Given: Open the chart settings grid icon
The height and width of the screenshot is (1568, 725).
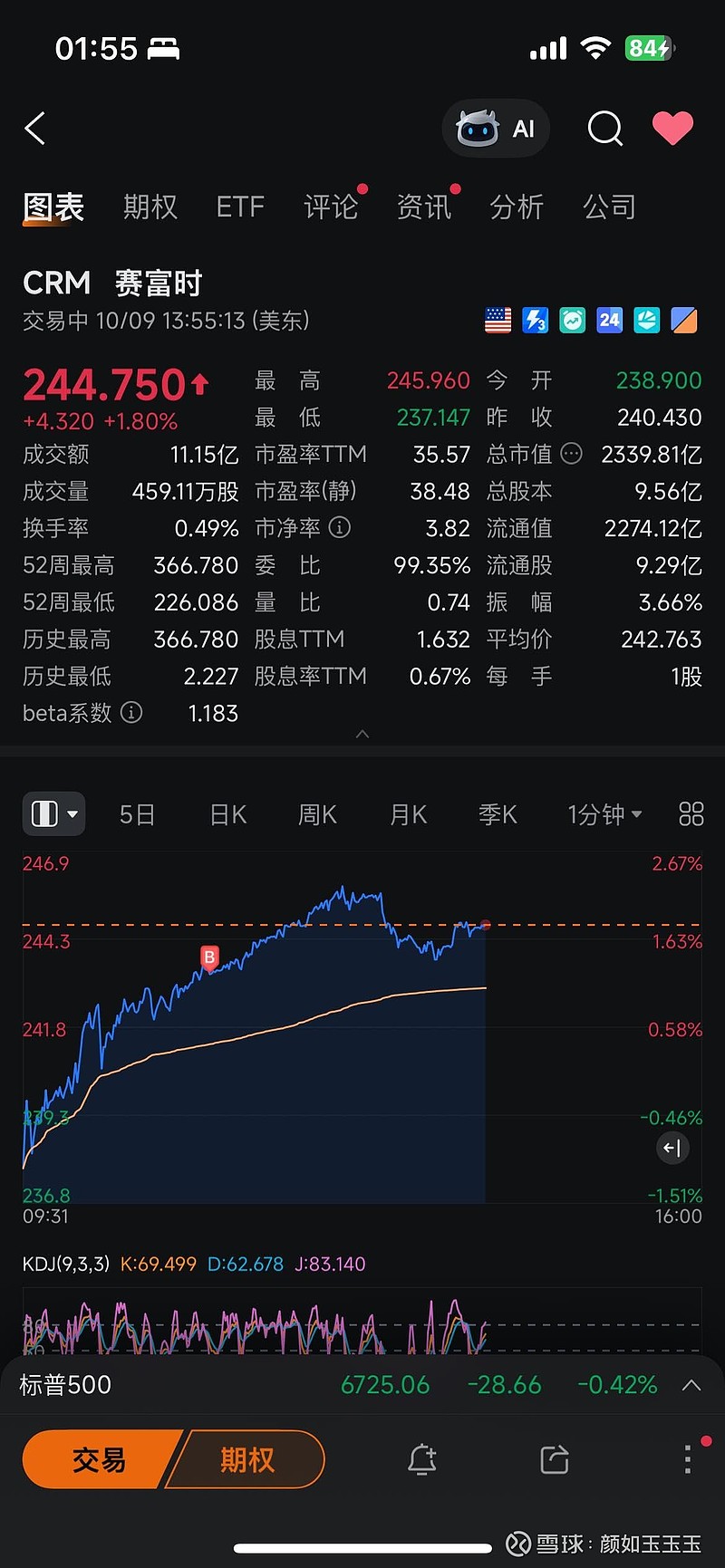Looking at the screenshot, I should [691, 814].
